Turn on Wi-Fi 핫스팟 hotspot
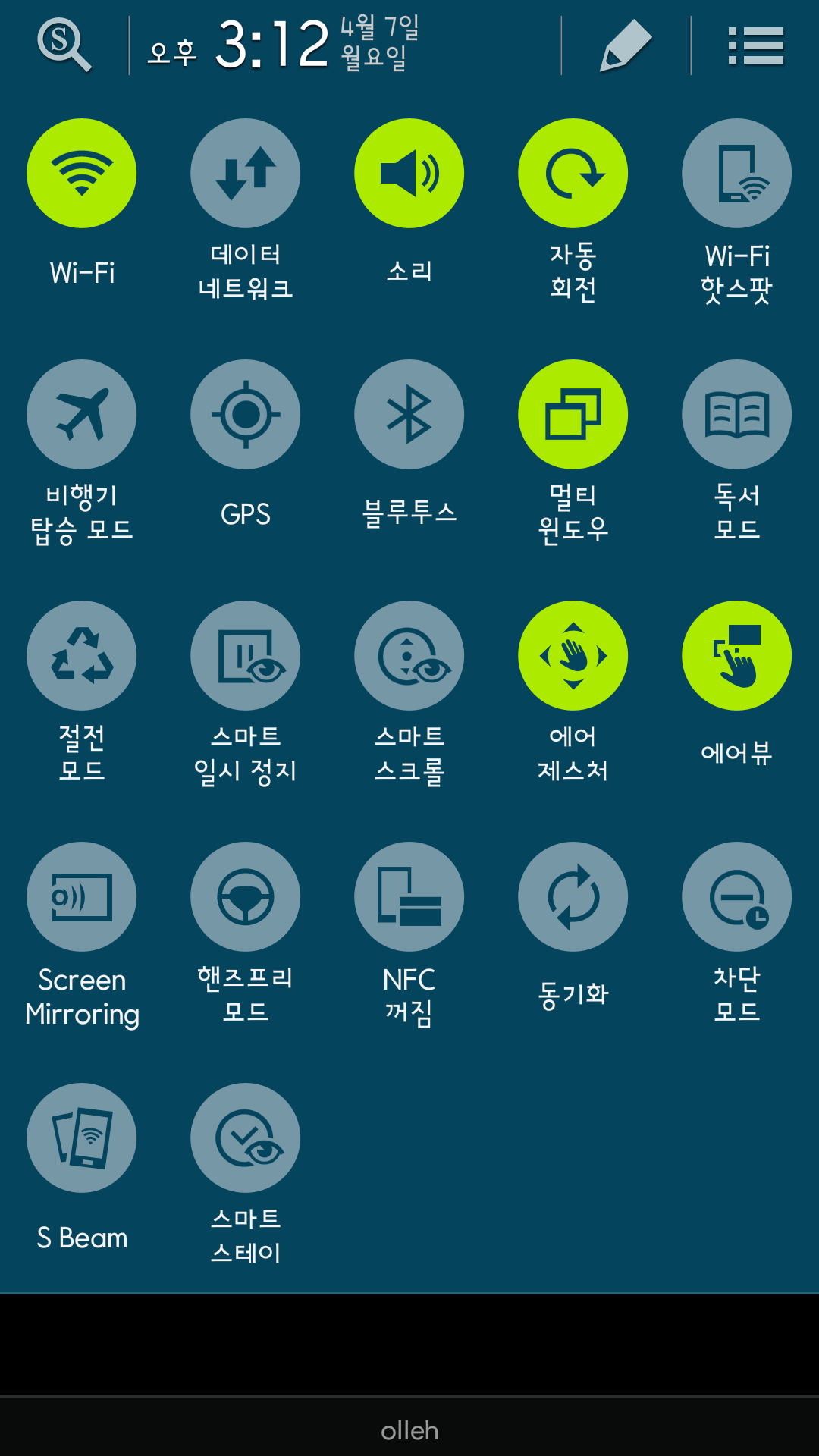Image resolution: width=819 pixels, height=1456 pixels. [737, 174]
